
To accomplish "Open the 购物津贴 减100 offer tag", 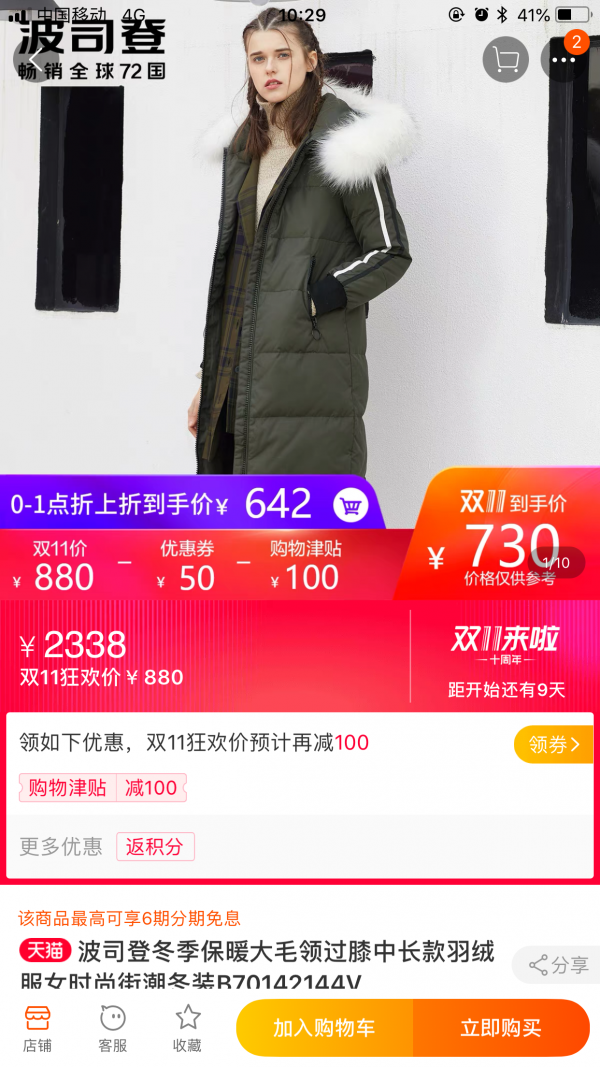I will (x=103, y=788).
